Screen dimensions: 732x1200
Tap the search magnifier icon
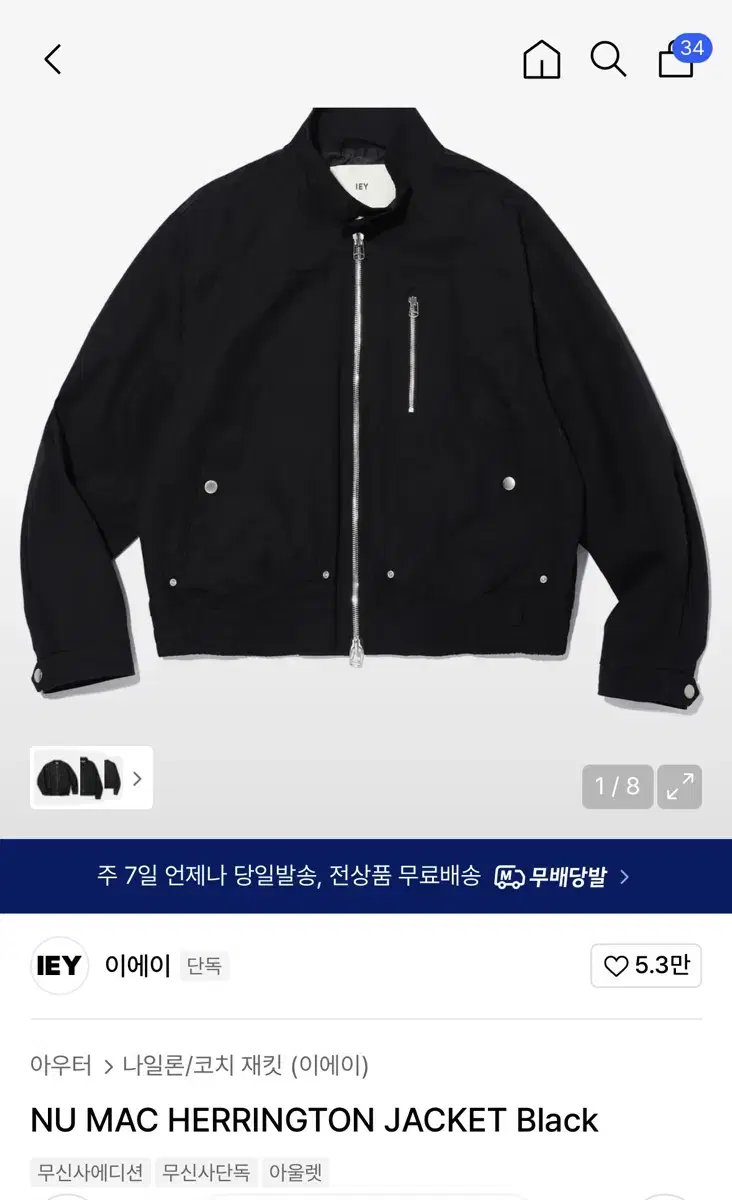tap(608, 59)
